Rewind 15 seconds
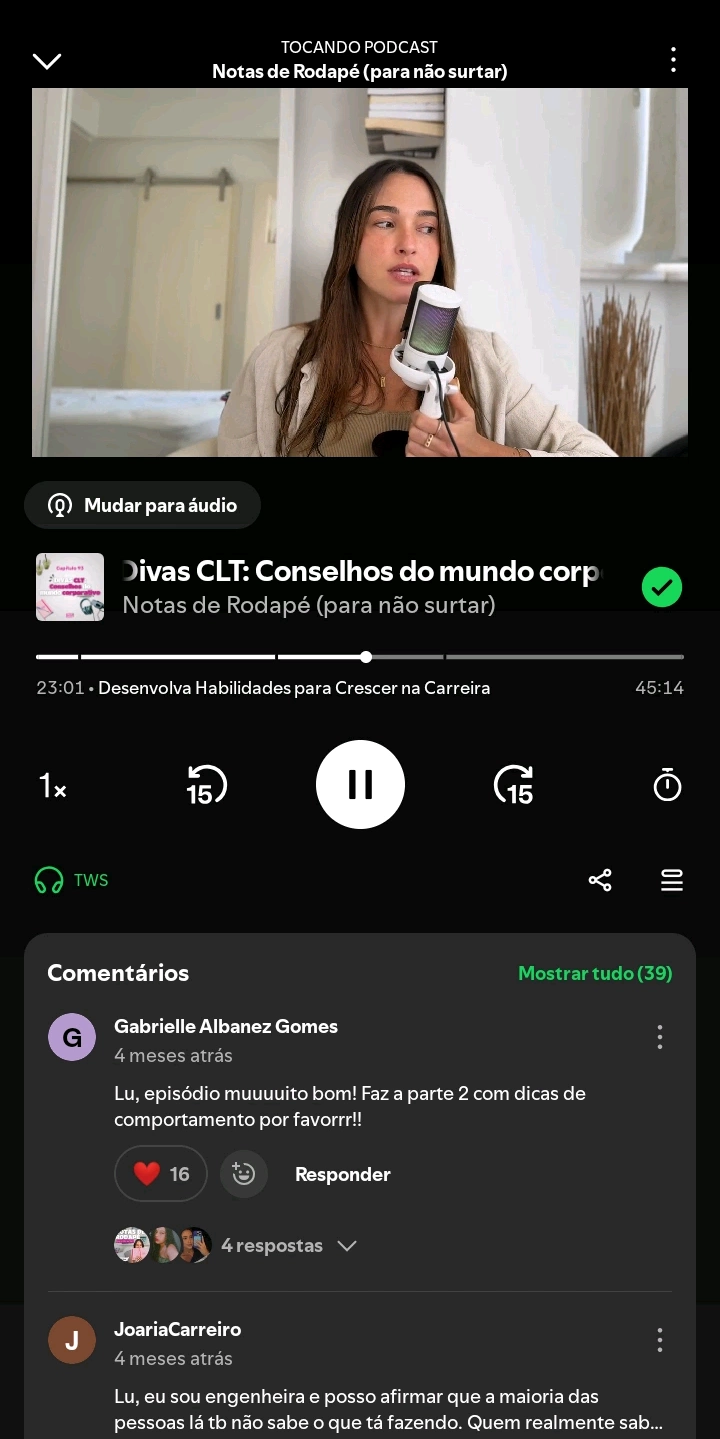 click(206, 785)
